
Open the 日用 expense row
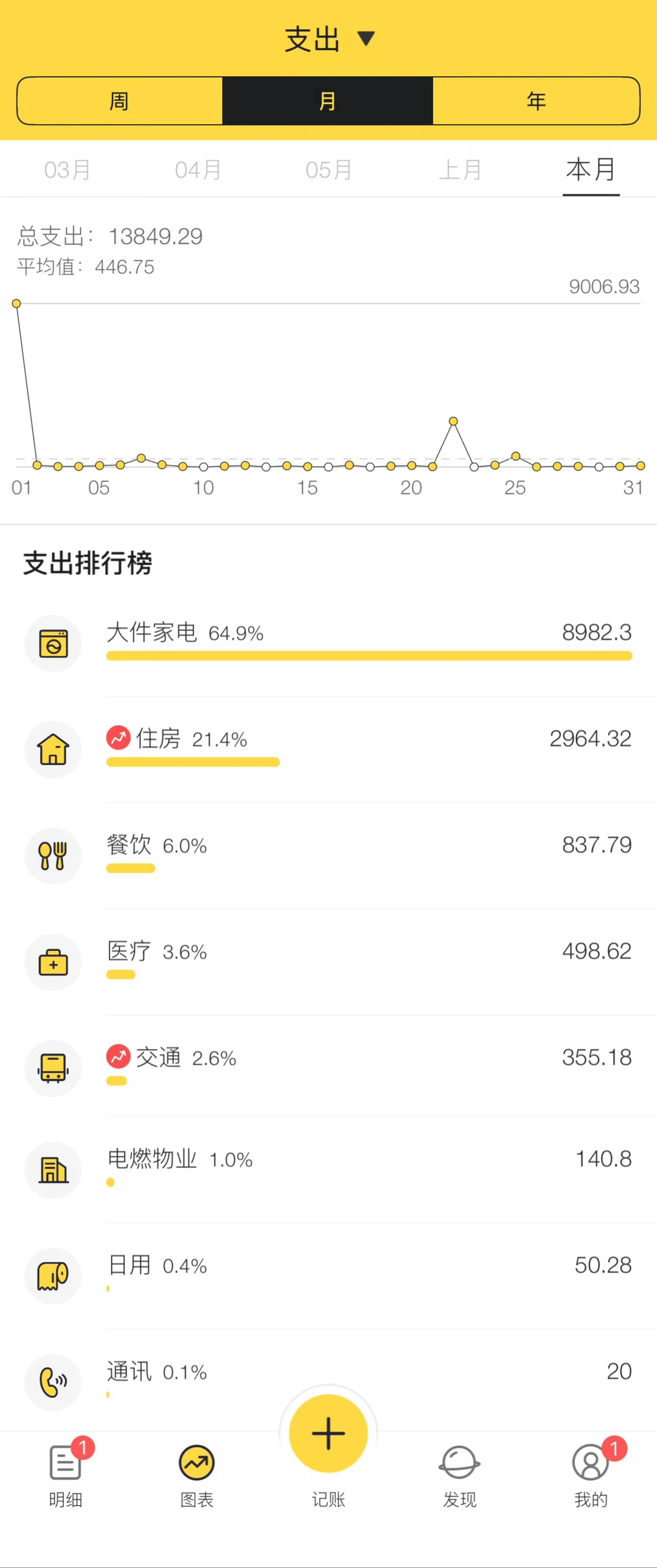(x=328, y=1276)
